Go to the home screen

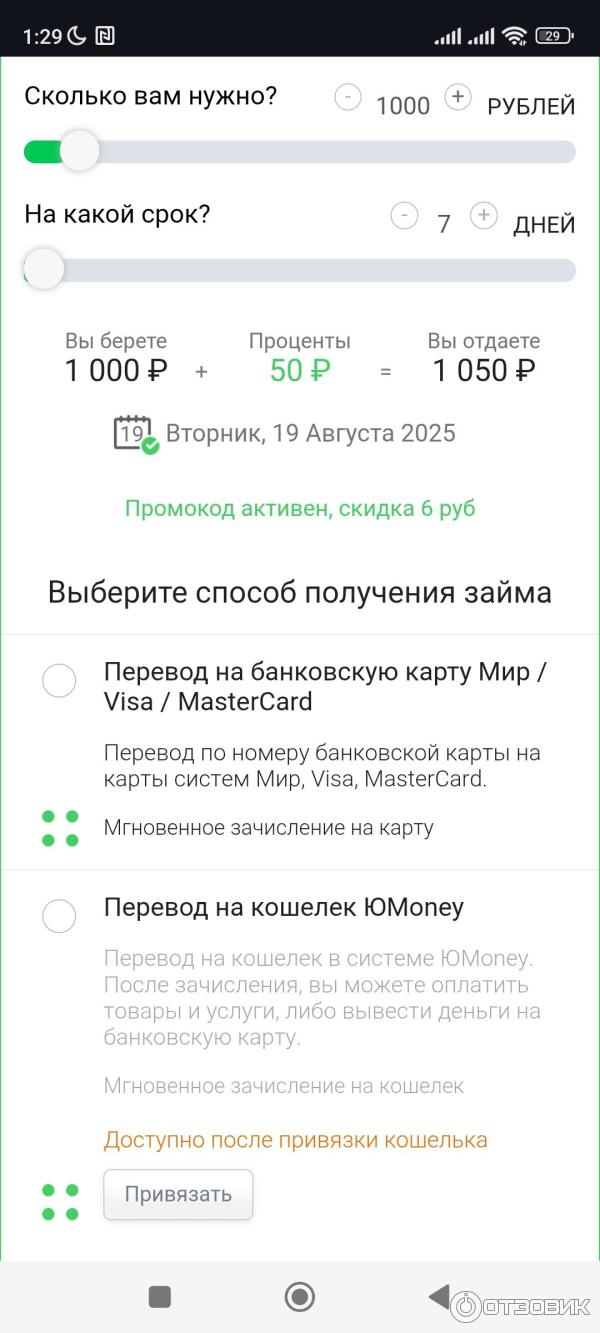tap(300, 1297)
